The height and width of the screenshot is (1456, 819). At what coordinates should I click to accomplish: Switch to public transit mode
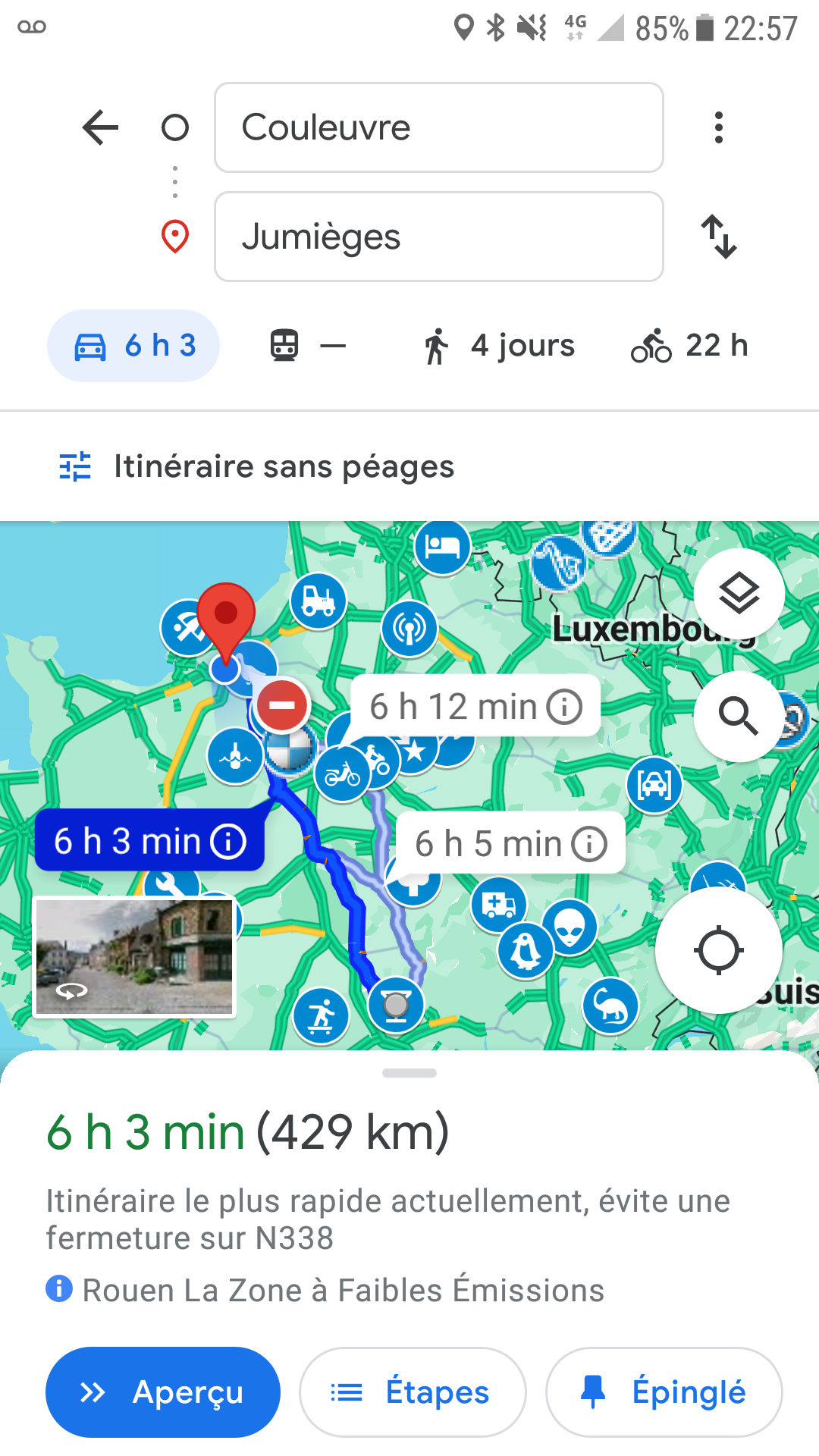[x=308, y=346]
